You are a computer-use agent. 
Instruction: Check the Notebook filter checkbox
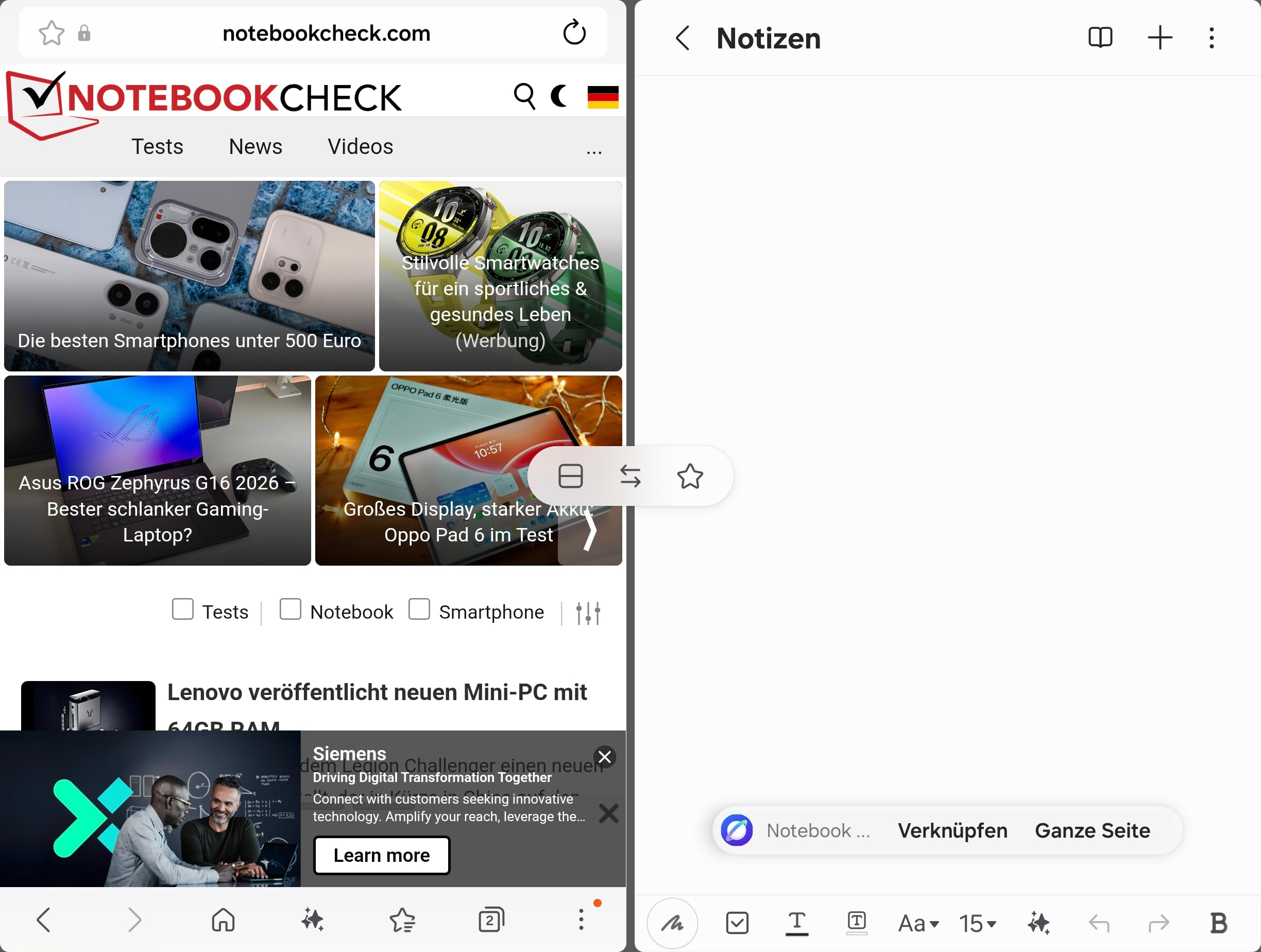(290, 609)
